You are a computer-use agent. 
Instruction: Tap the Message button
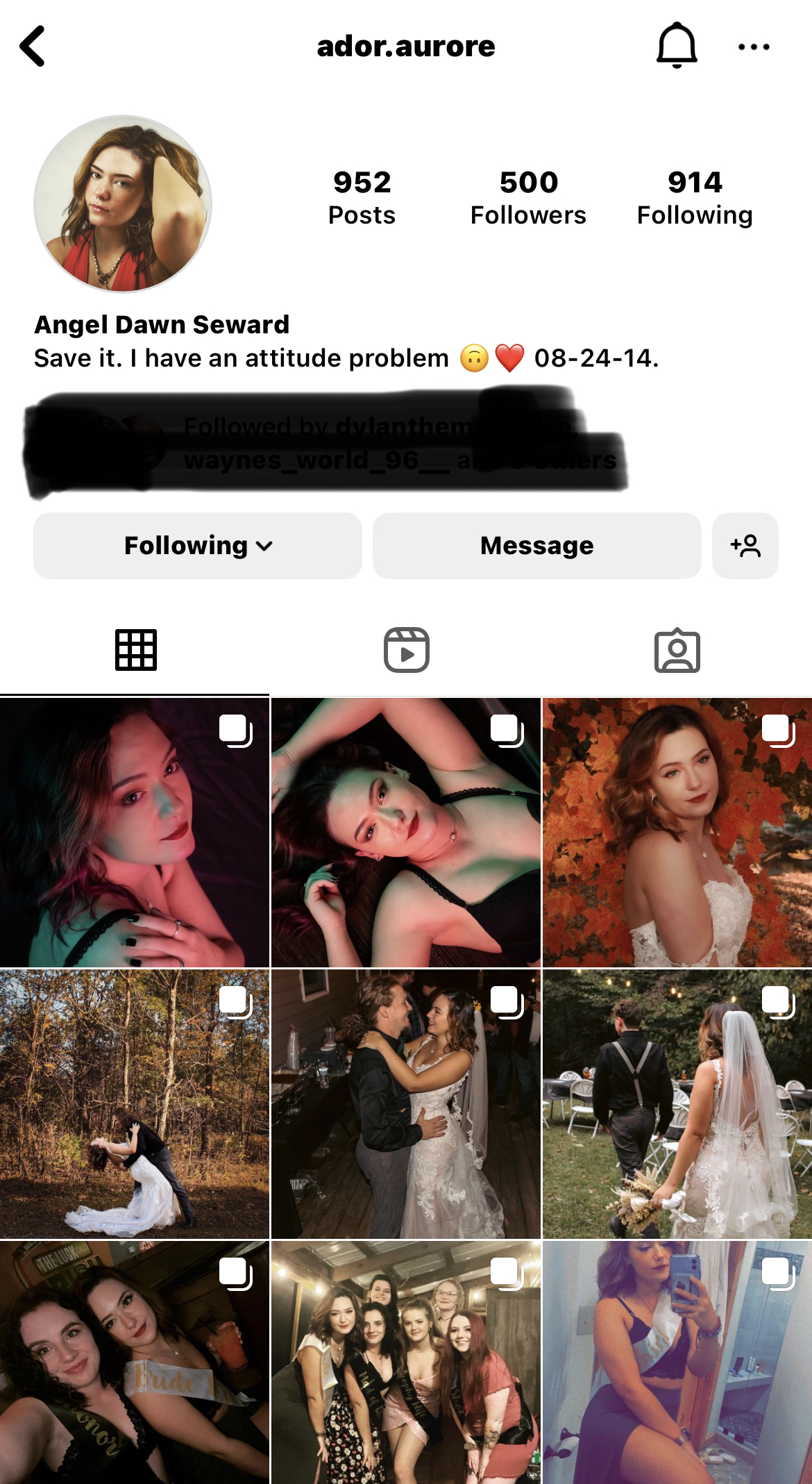(x=536, y=546)
